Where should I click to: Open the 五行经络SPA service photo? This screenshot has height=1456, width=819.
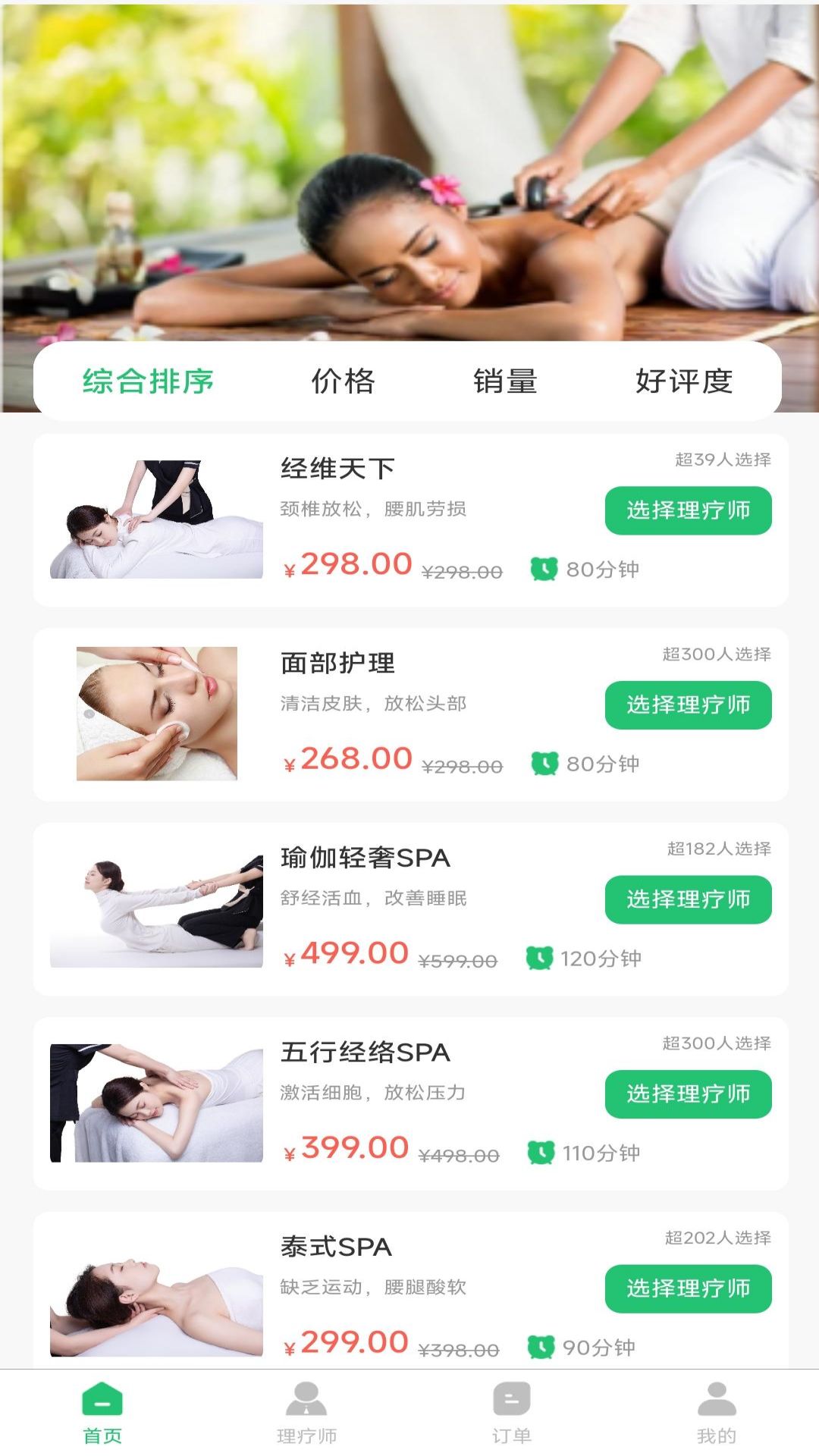tap(156, 1103)
